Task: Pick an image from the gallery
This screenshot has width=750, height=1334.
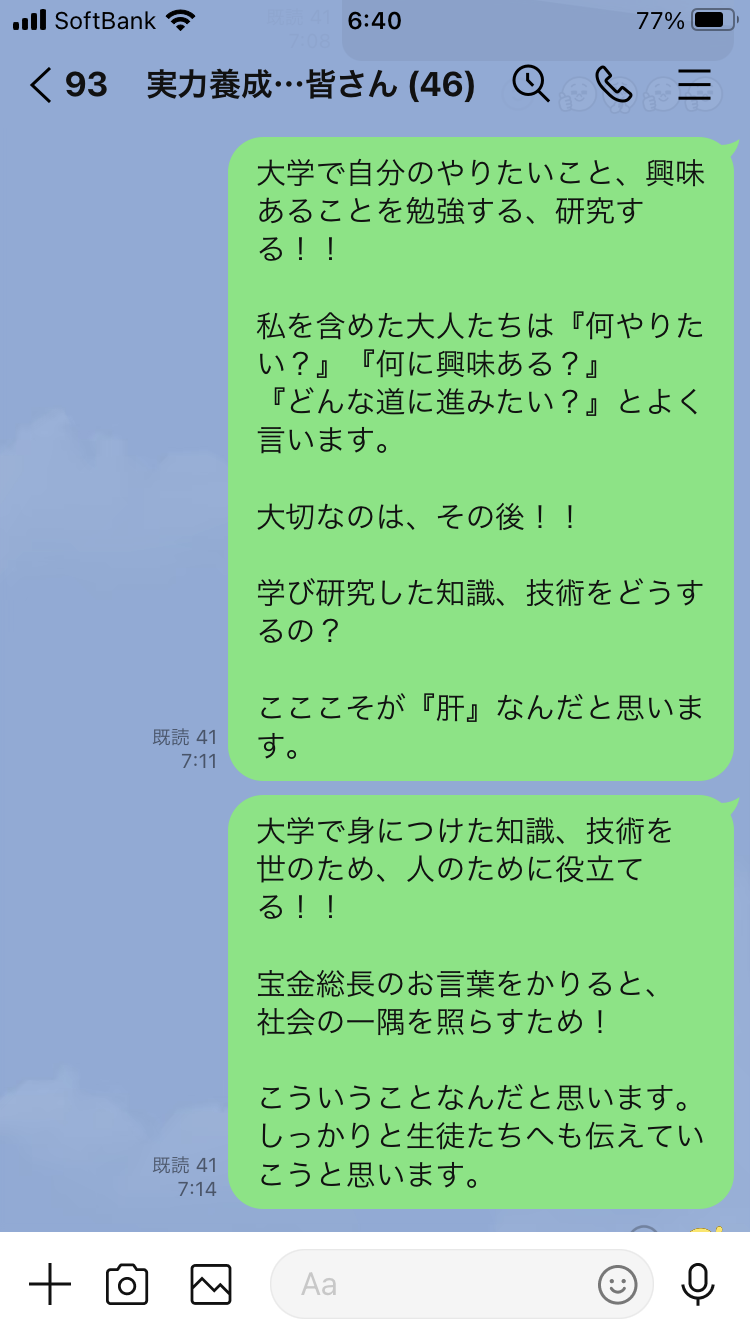Action: pyautogui.click(x=211, y=1283)
